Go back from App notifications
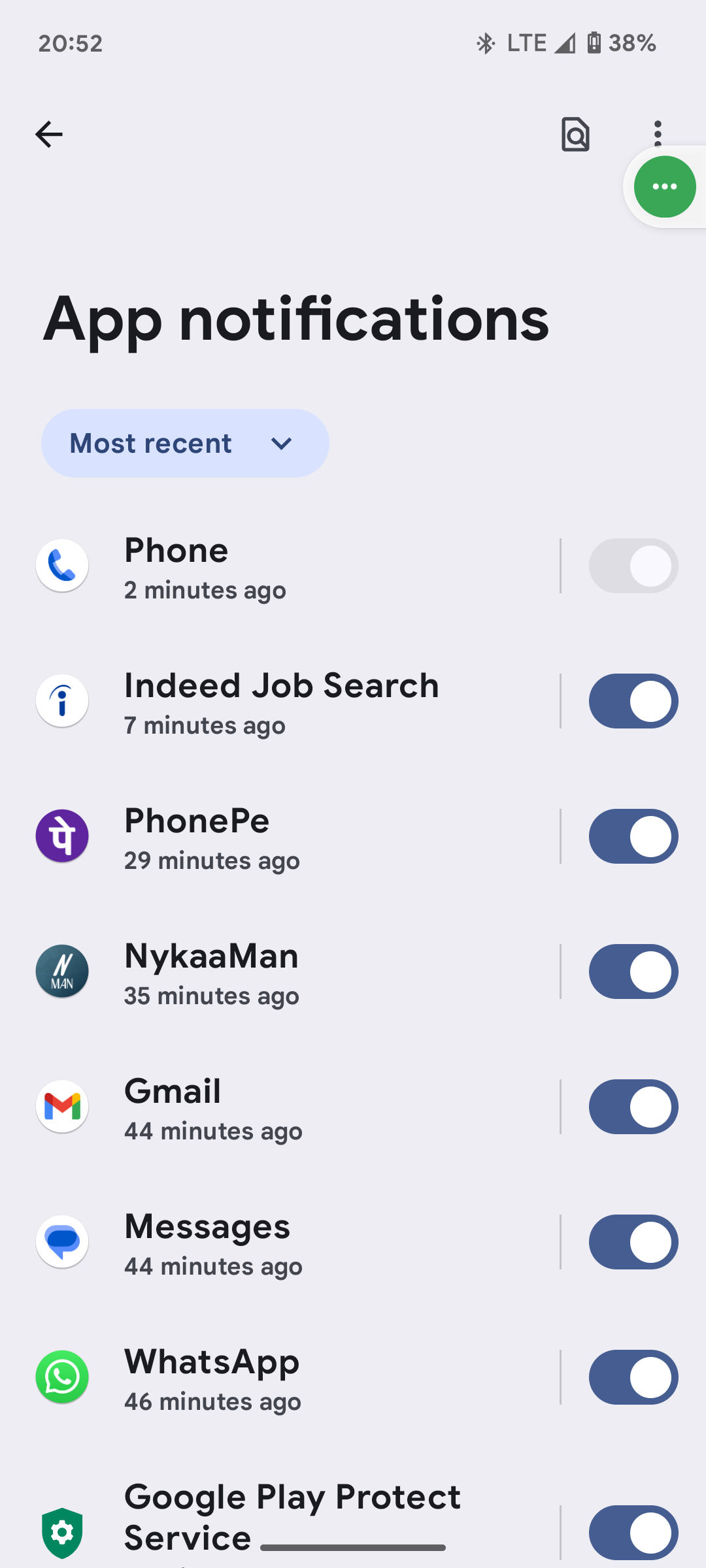706x1568 pixels. 49,135
